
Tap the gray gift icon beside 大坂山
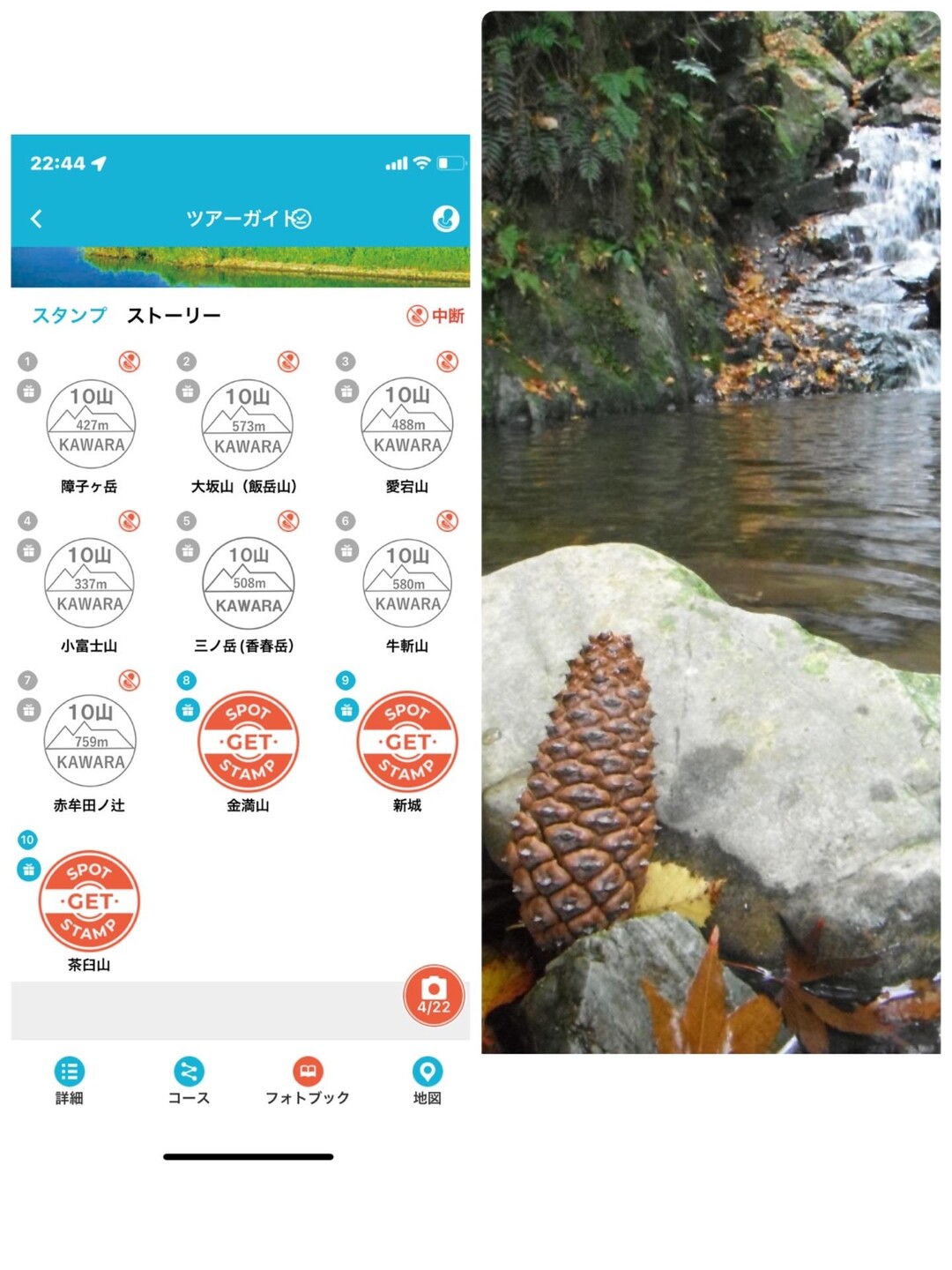187,390
